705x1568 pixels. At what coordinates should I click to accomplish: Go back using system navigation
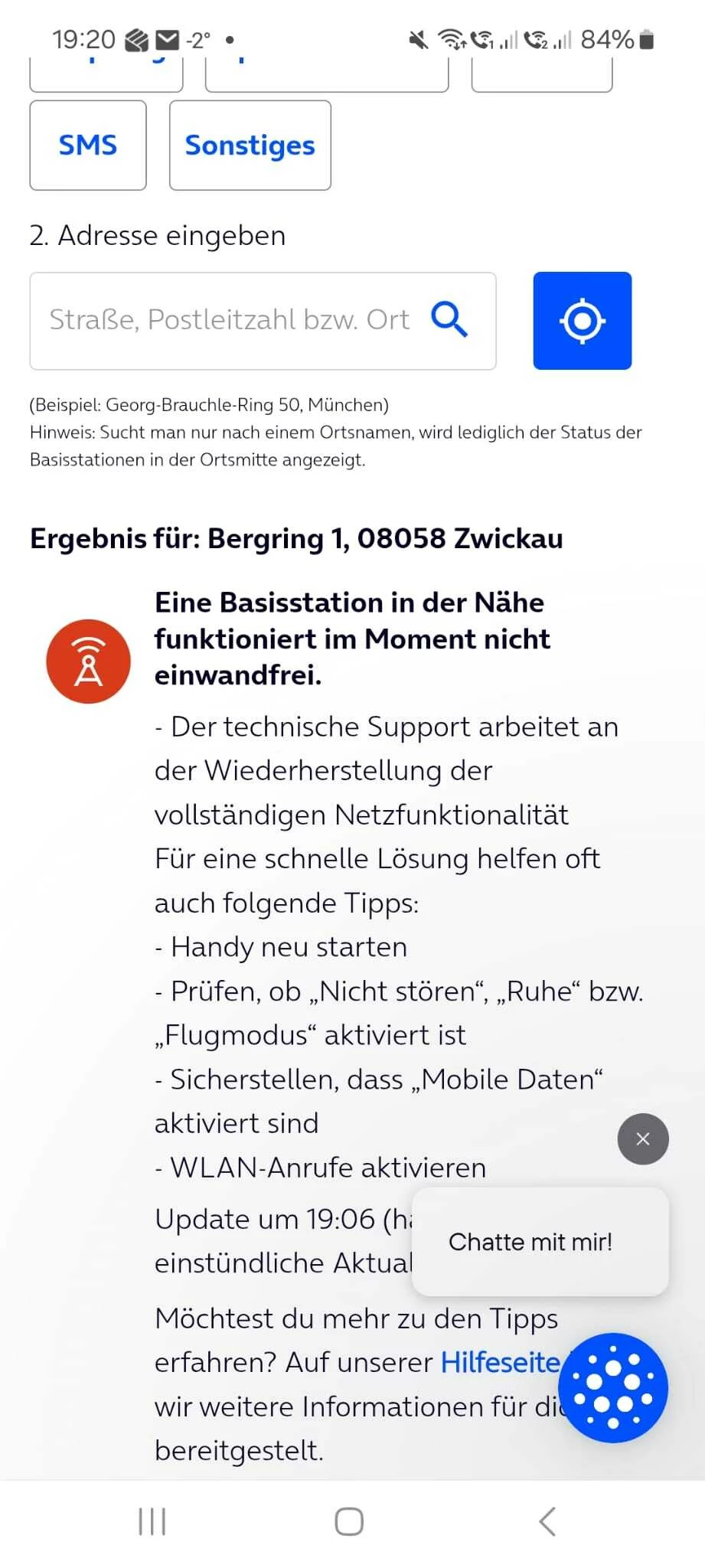(547, 1521)
